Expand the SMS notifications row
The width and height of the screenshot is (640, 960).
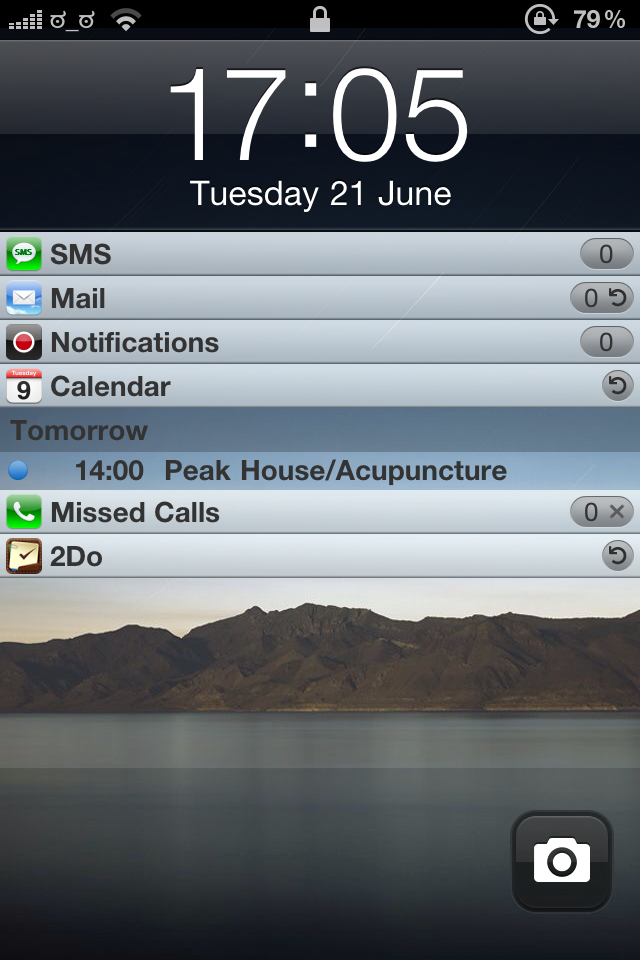[x=300, y=254]
